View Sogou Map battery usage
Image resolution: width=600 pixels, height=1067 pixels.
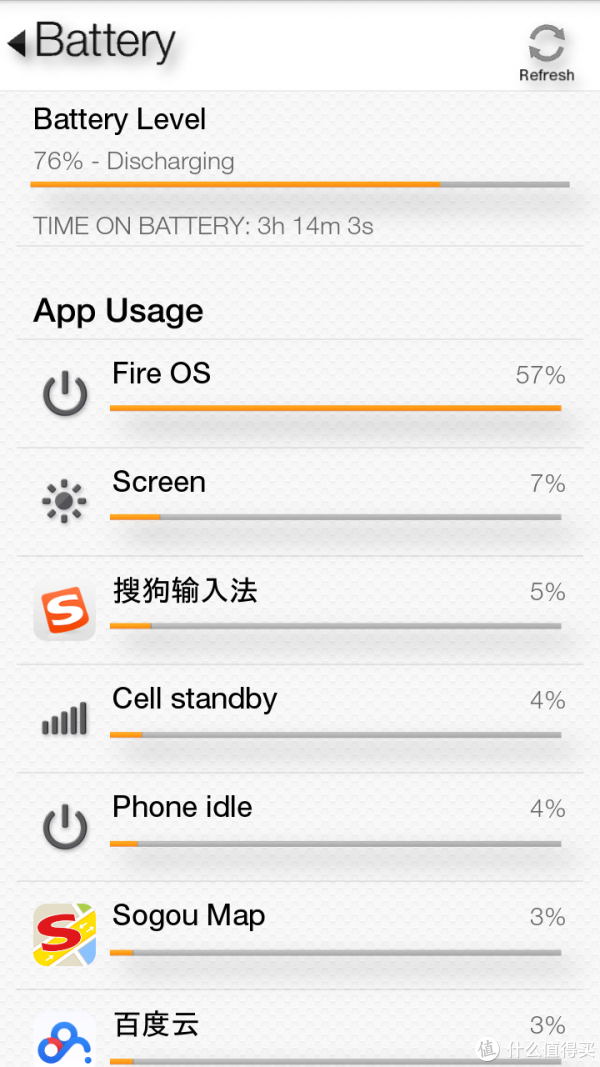point(300,935)
